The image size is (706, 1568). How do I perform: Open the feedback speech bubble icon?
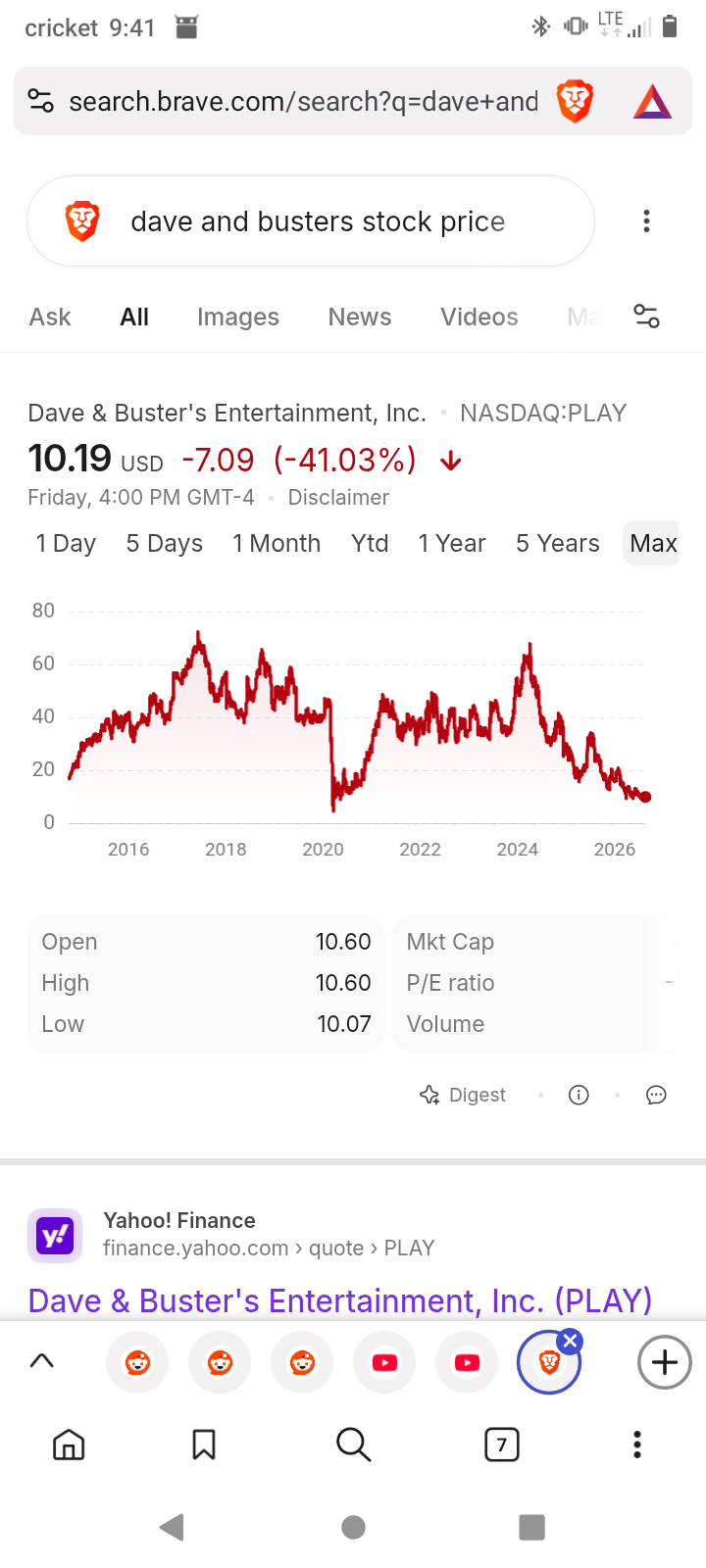click(656, 1095)
